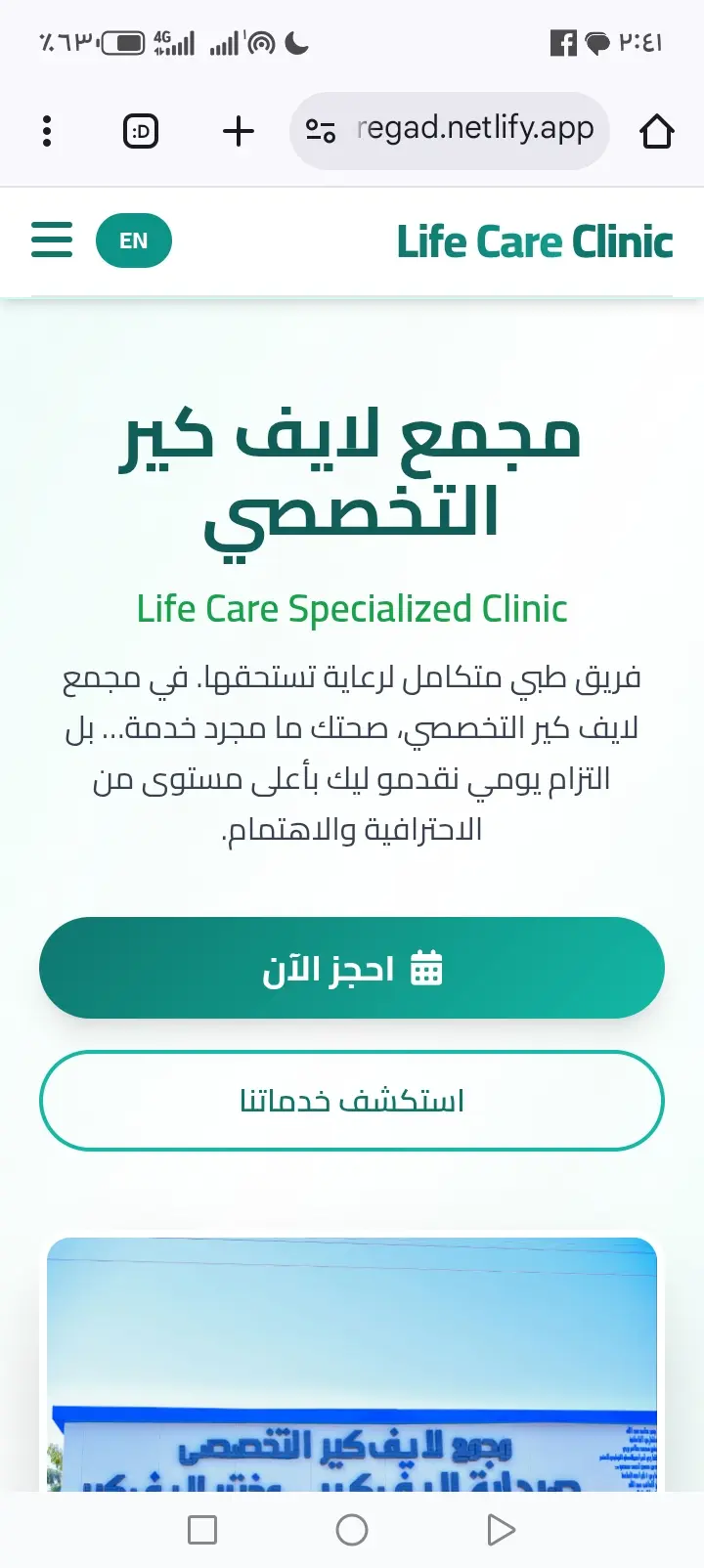Tap the chat bubble icon in status bar
The height and width of the screenshot is (1568, 704).
point(599,43)
